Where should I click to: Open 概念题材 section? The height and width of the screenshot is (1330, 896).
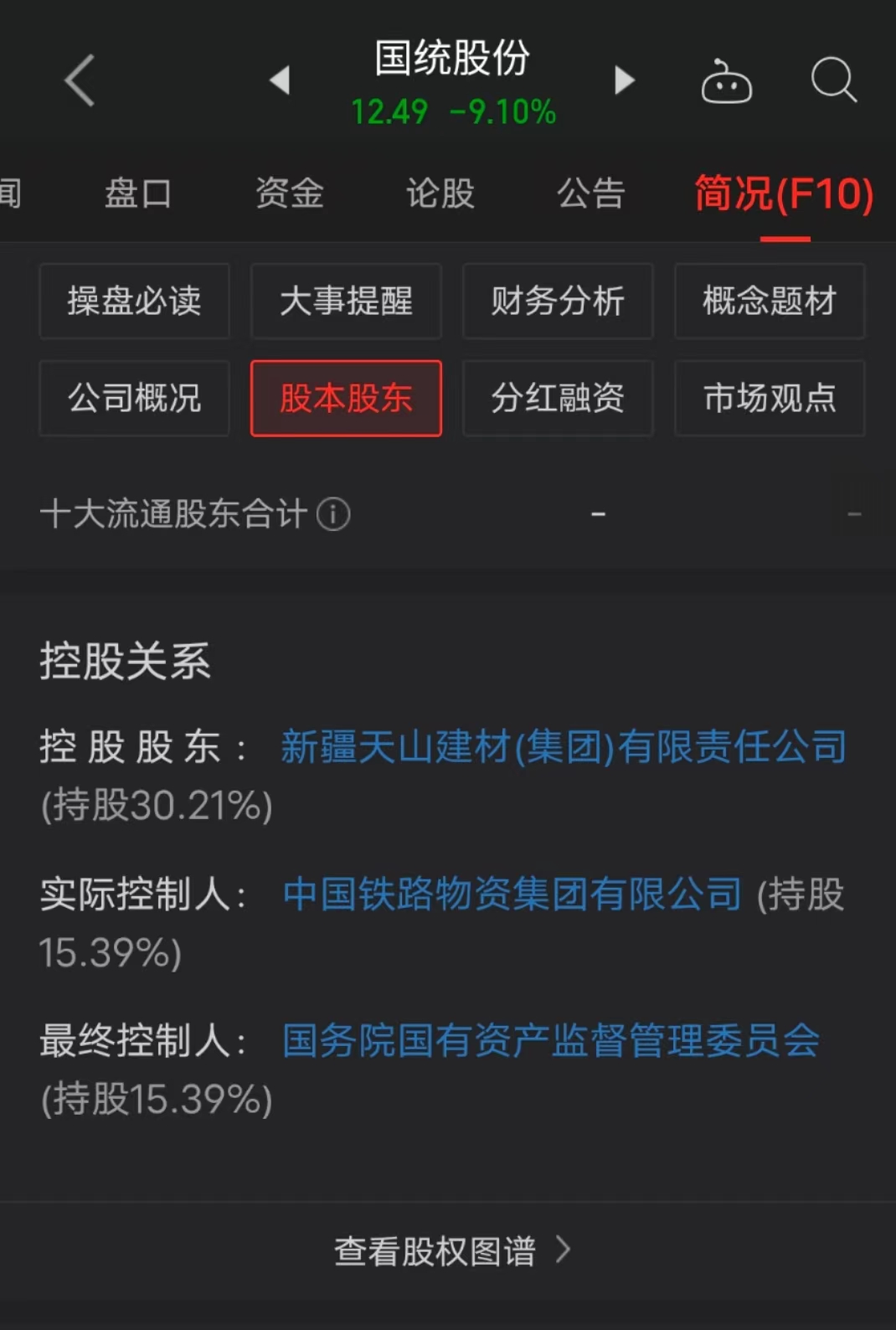click(x=770, y=302)
